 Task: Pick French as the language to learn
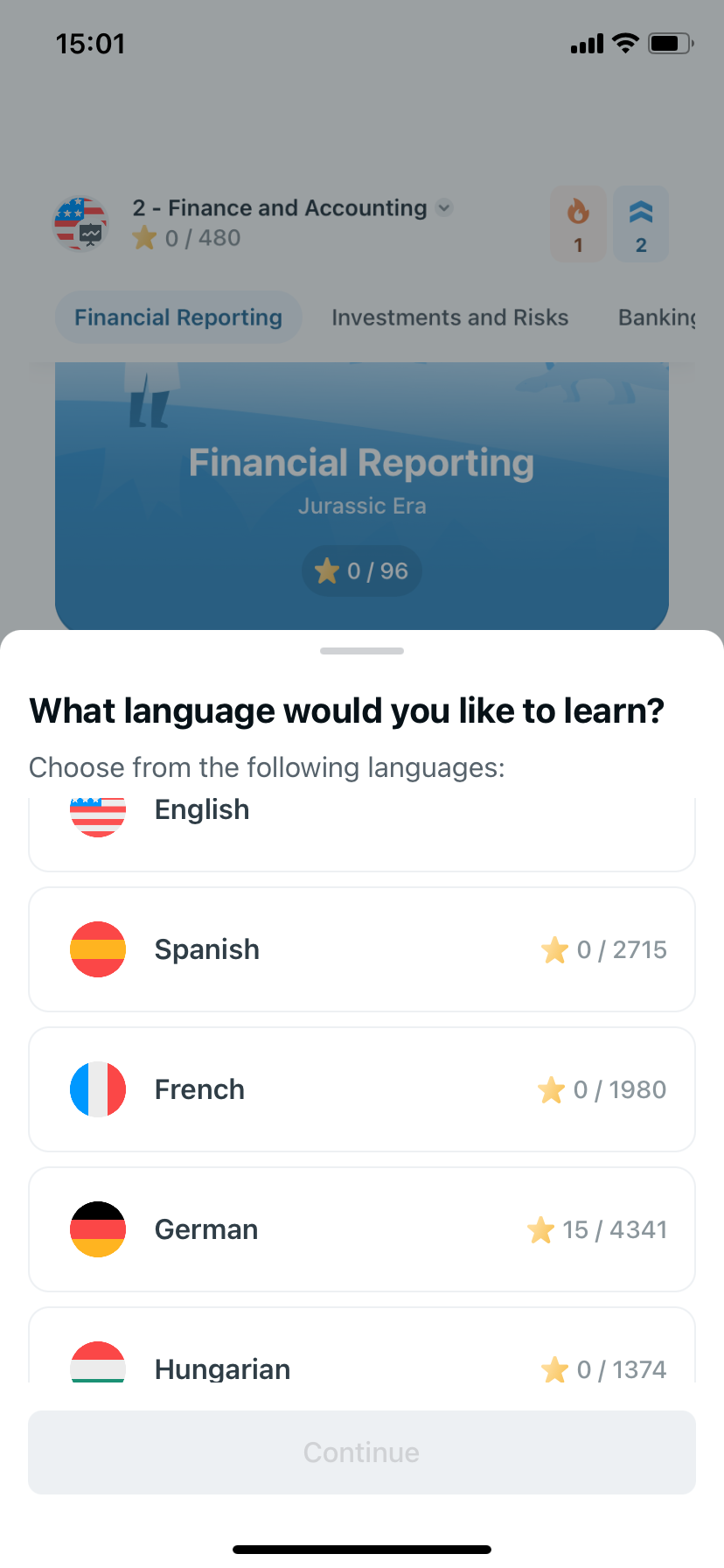point(361,1089)
